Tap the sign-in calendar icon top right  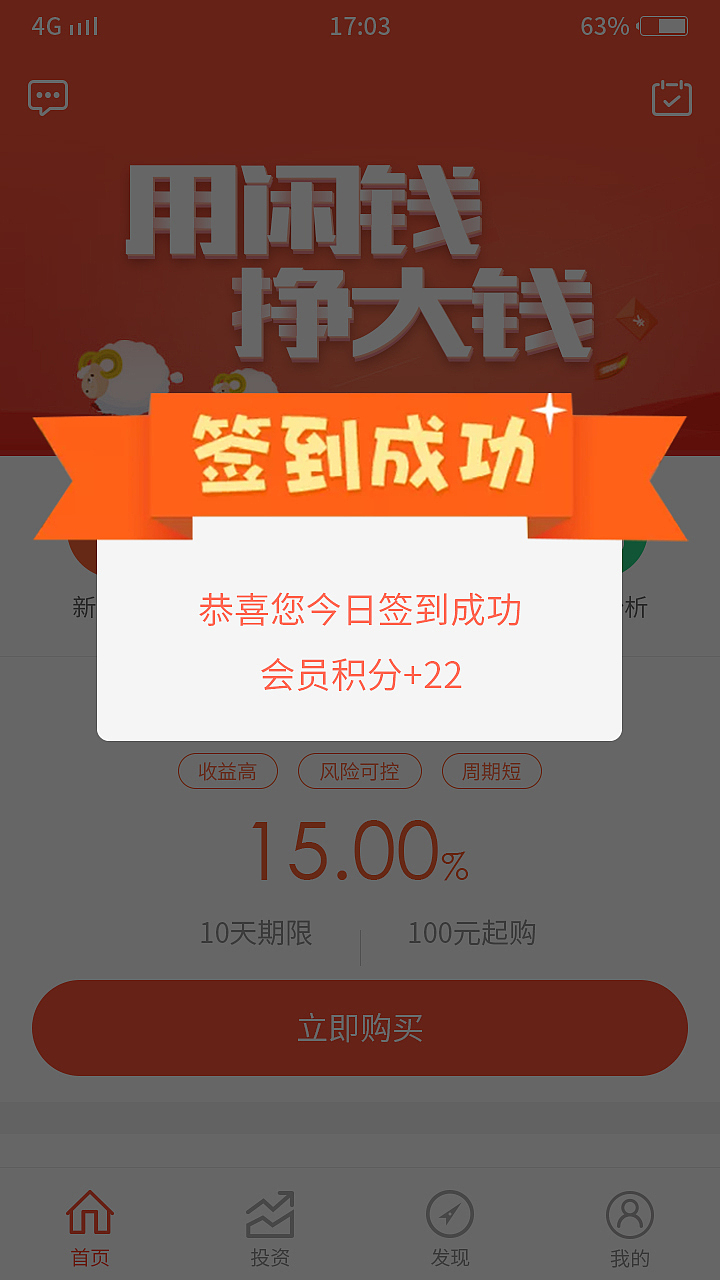coord(672,98)
